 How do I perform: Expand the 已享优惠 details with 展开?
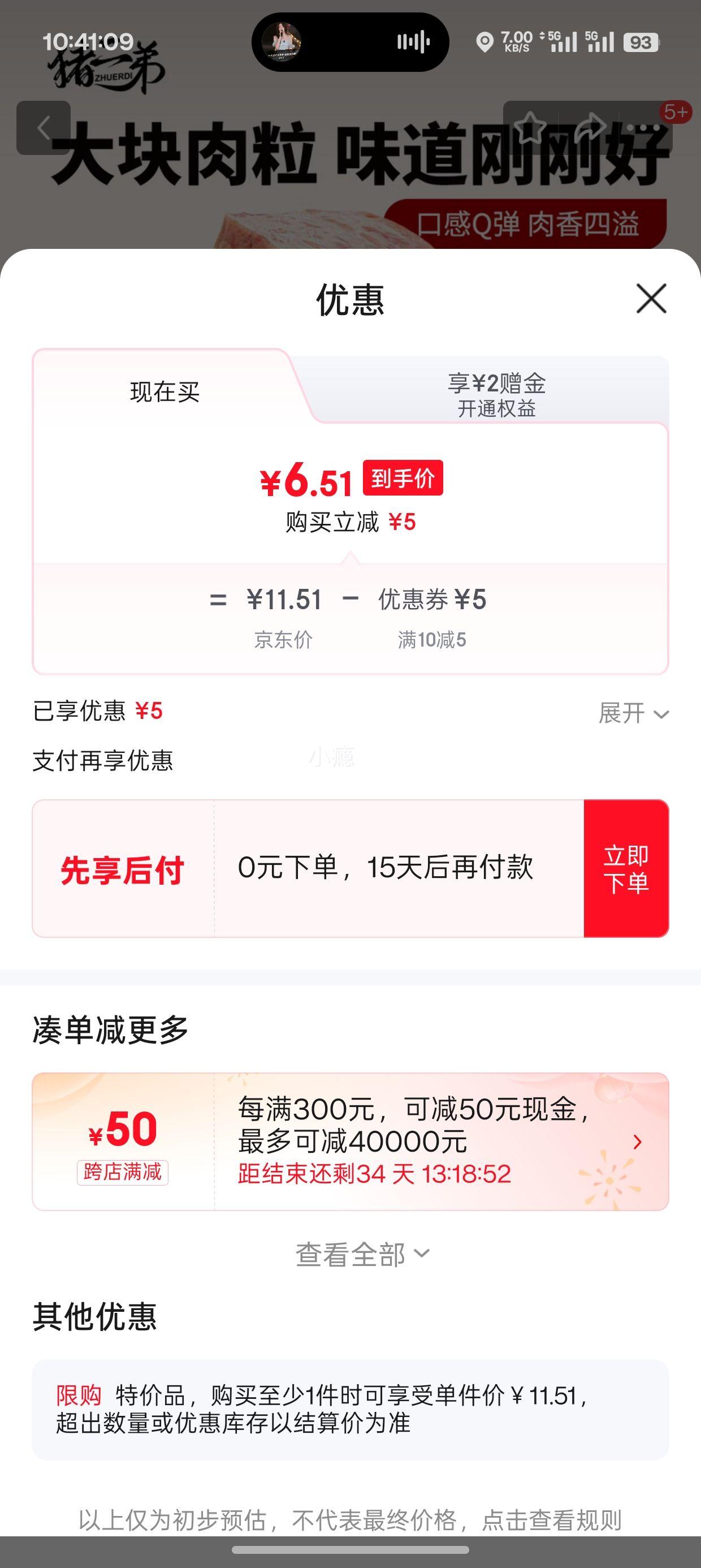[633, 713]
